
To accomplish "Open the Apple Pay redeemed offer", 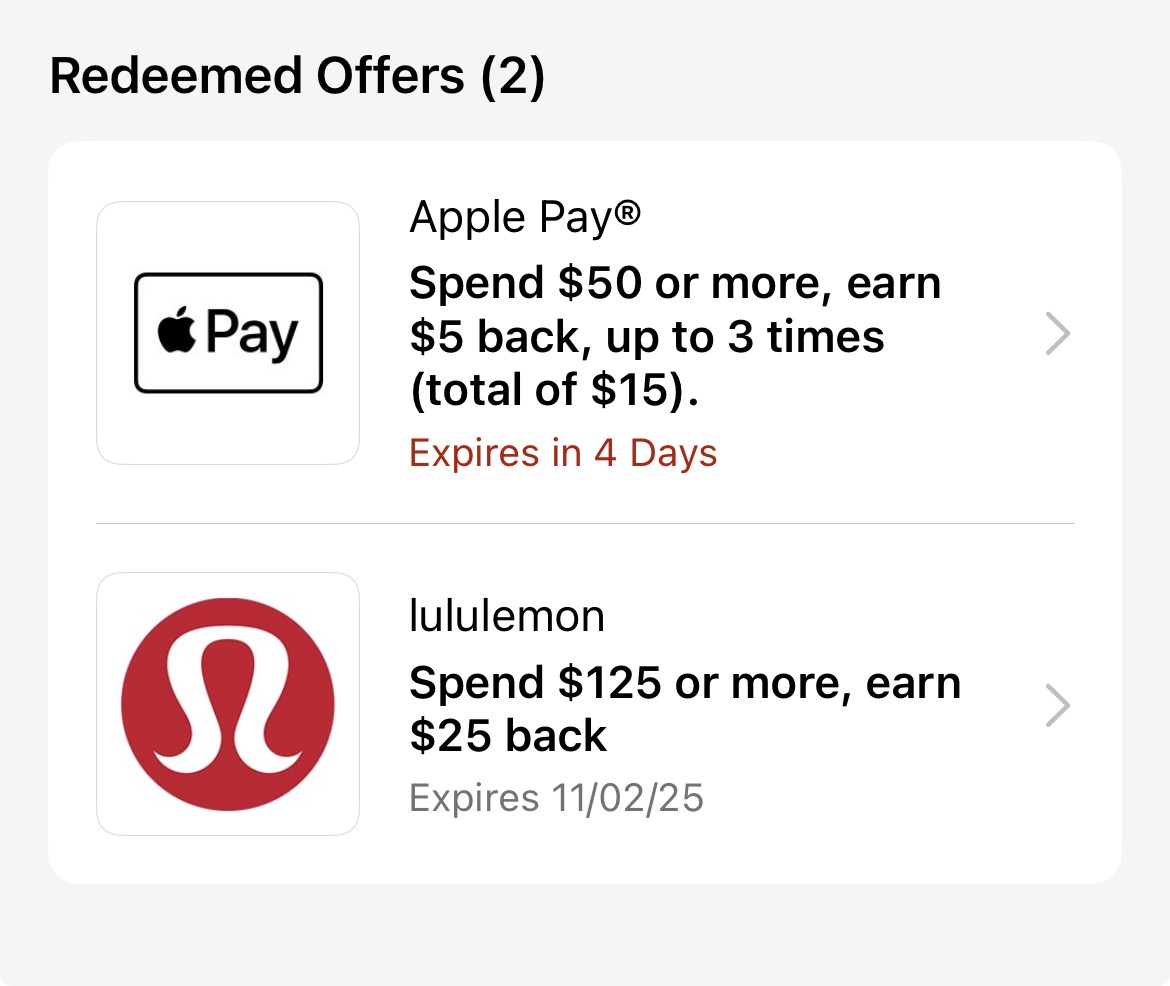I will [674, 335].
